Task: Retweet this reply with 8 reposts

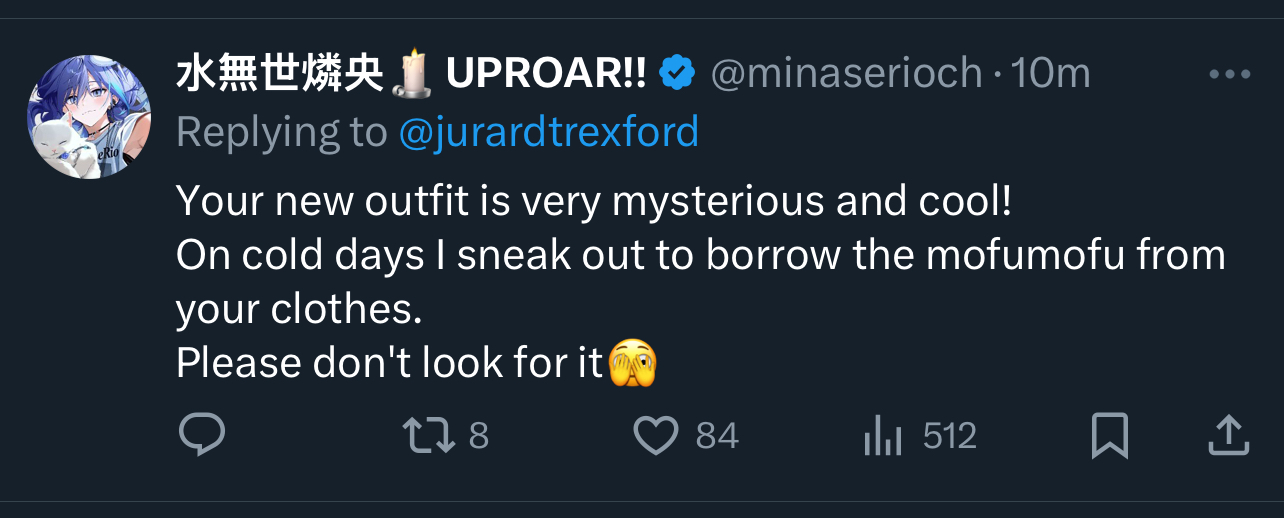Action: click(429, 435)
